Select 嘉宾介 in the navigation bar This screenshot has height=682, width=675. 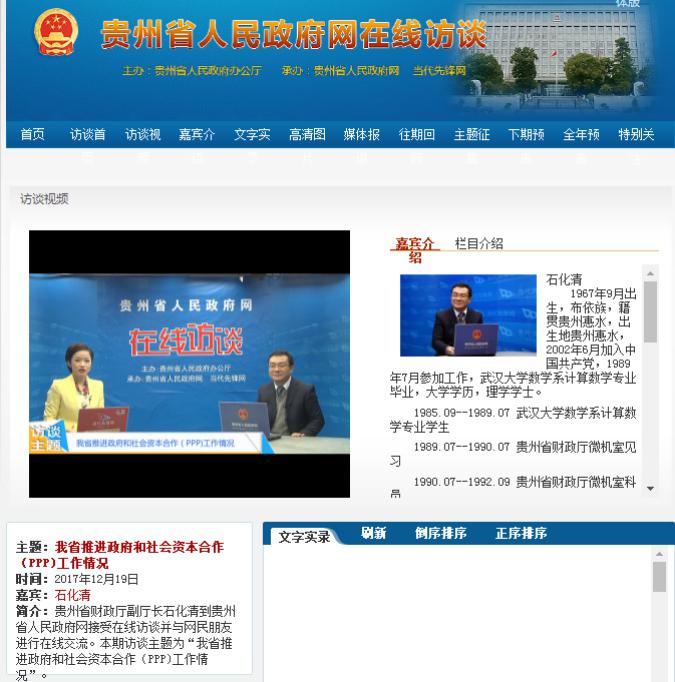[197, 135]
